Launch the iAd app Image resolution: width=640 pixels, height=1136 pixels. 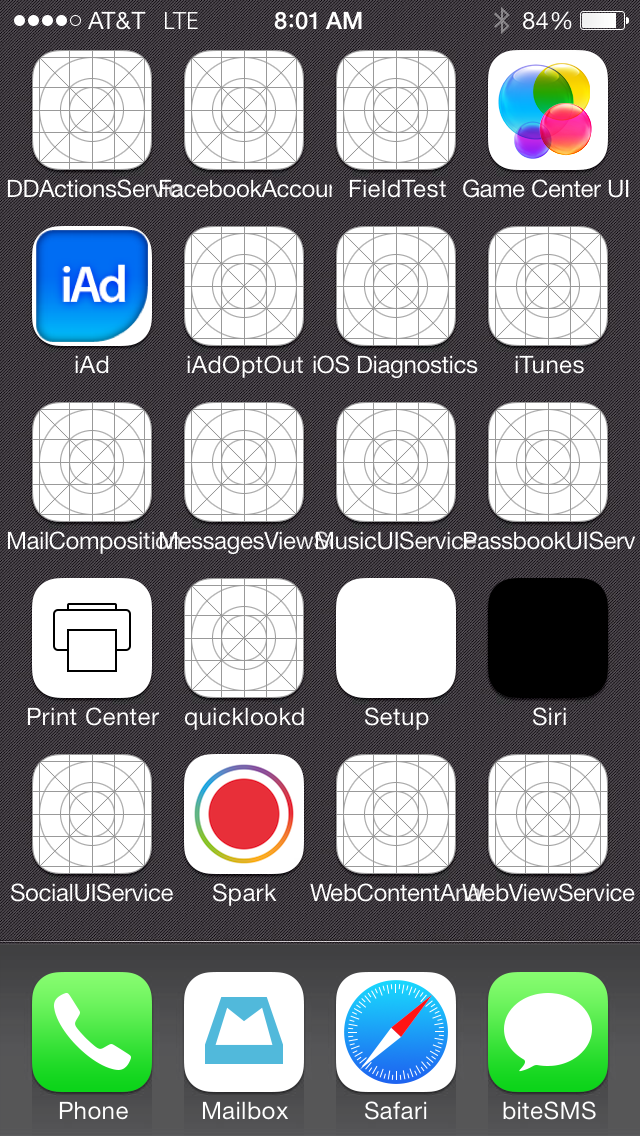tap(92, 286)
